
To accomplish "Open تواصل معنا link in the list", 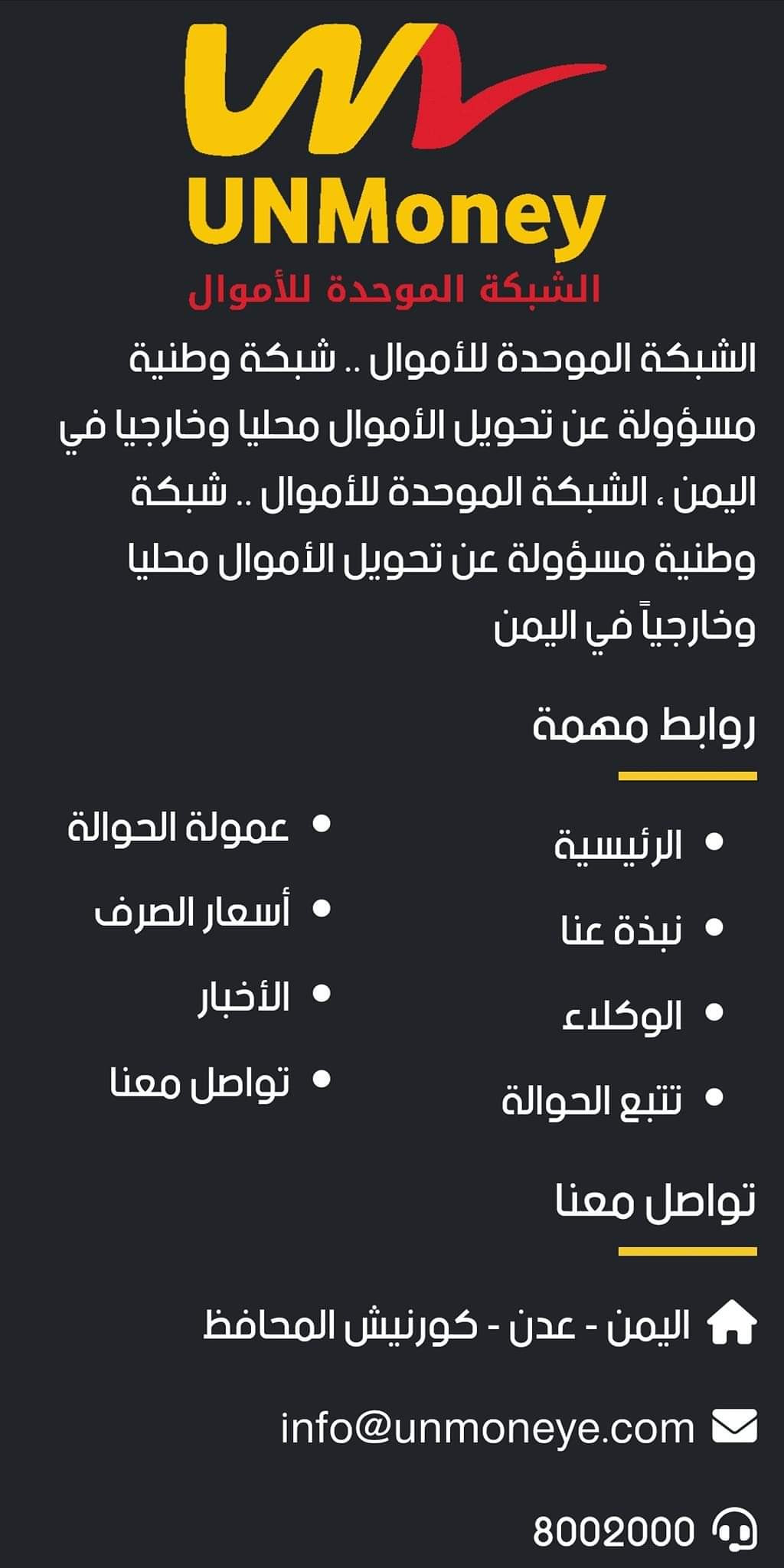I will pyautogui.click(x=200, y=1081).
